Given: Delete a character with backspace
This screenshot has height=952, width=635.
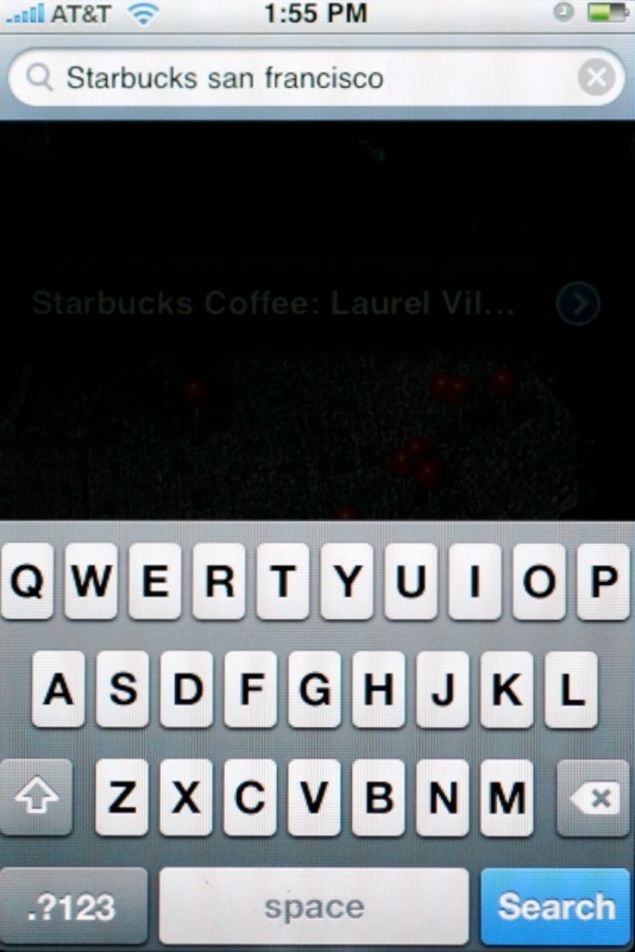Looking at the screenshot, I should [593, 798].
